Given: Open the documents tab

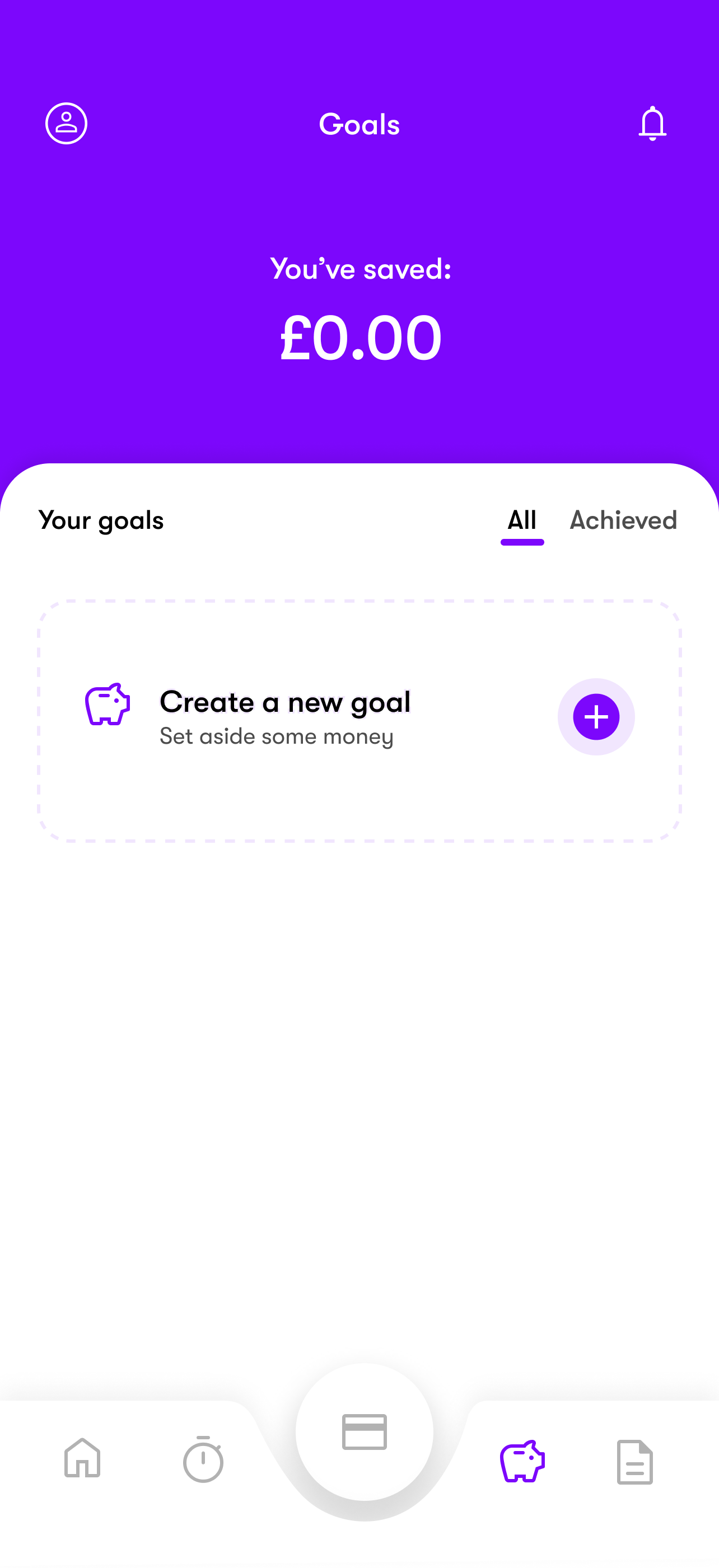Looking at the screenshot, I should tap(635, 1462).
